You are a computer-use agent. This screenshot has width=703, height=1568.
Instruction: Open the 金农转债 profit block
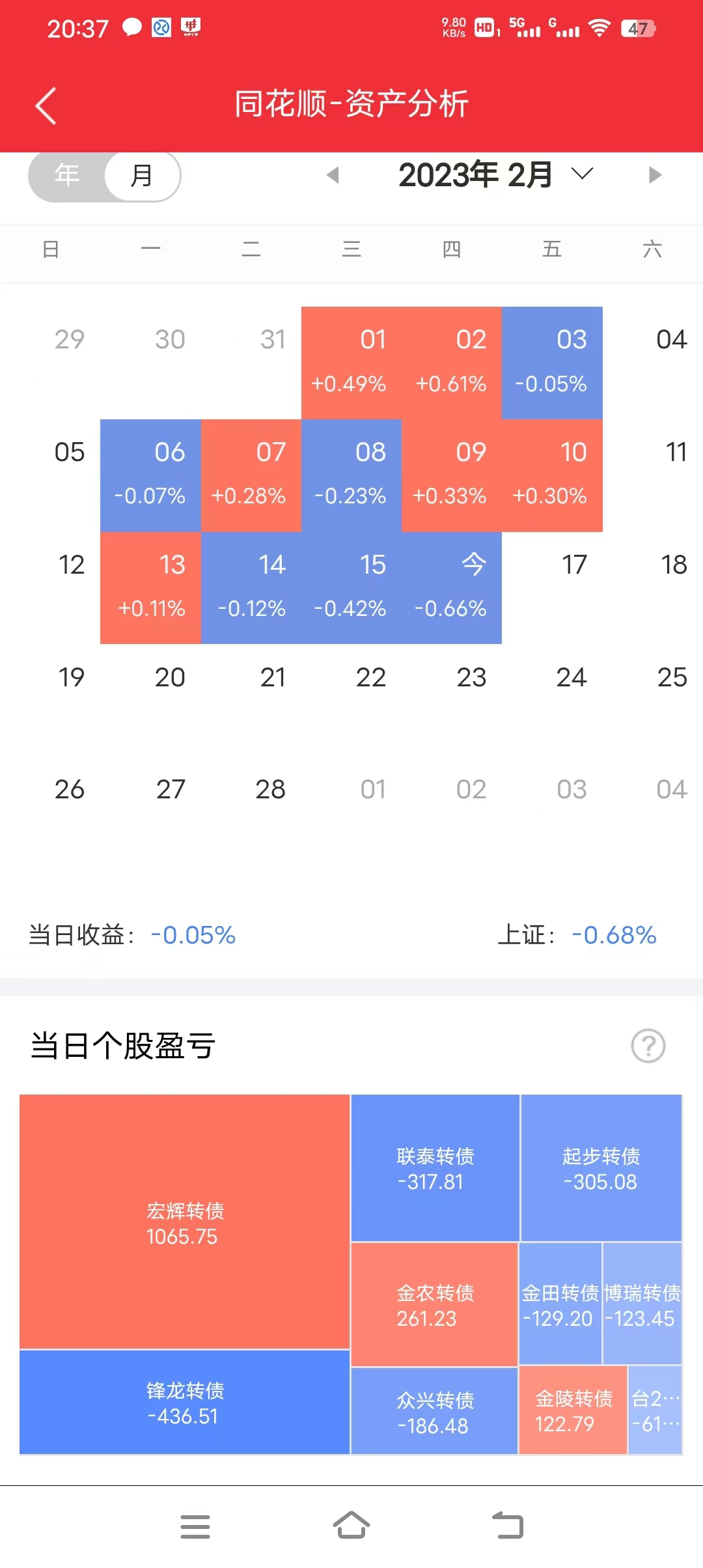tap(434, 1304)
